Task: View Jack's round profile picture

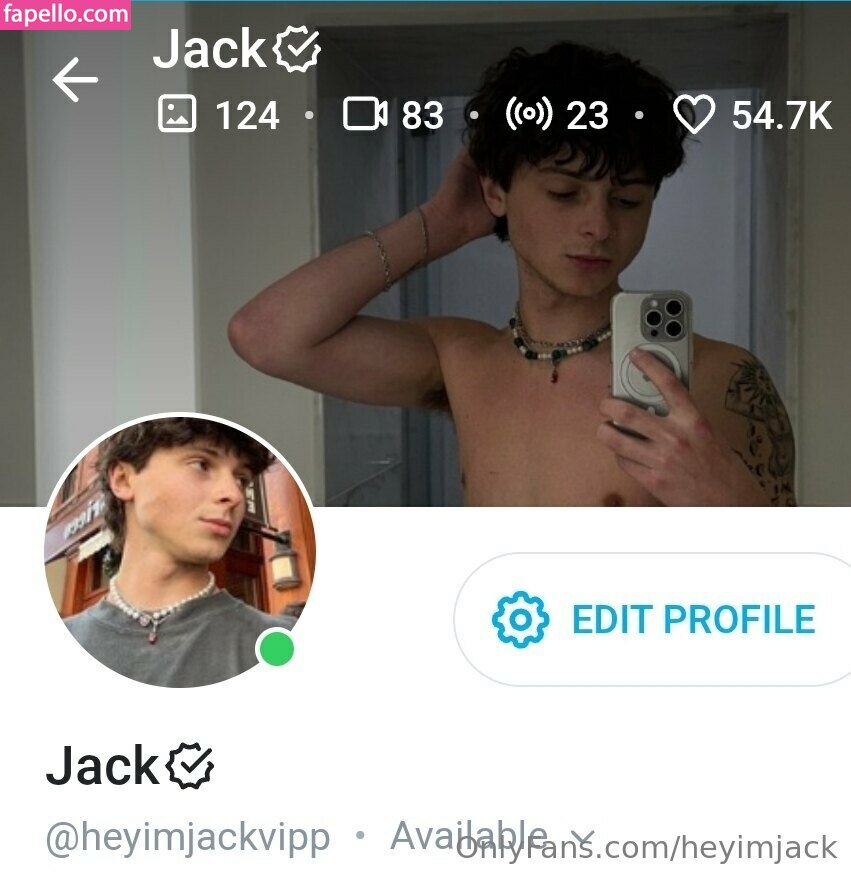Action: (x=180, y=551)
